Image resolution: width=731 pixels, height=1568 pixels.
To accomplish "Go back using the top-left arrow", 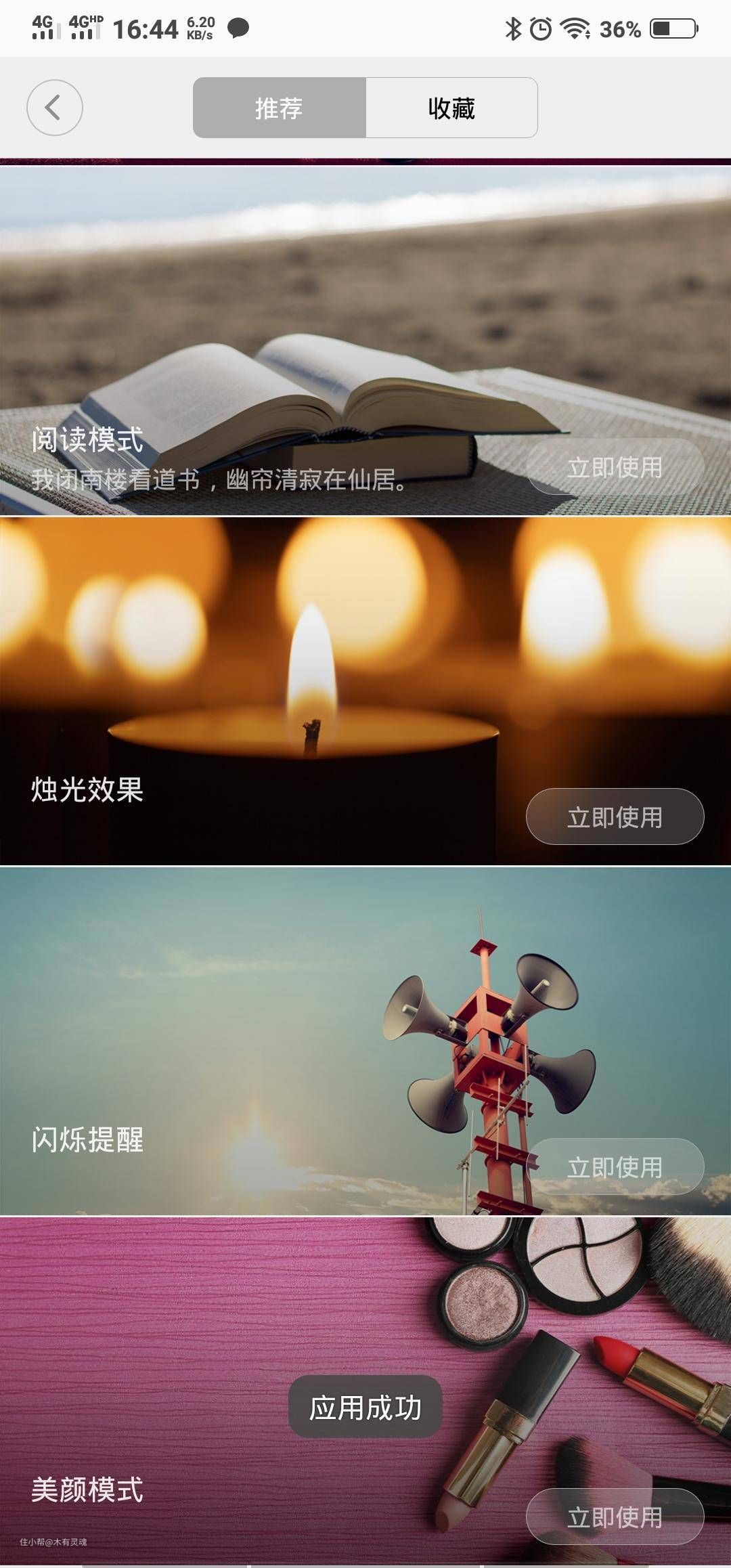I will pyautogui.click(x=55, y=108).
